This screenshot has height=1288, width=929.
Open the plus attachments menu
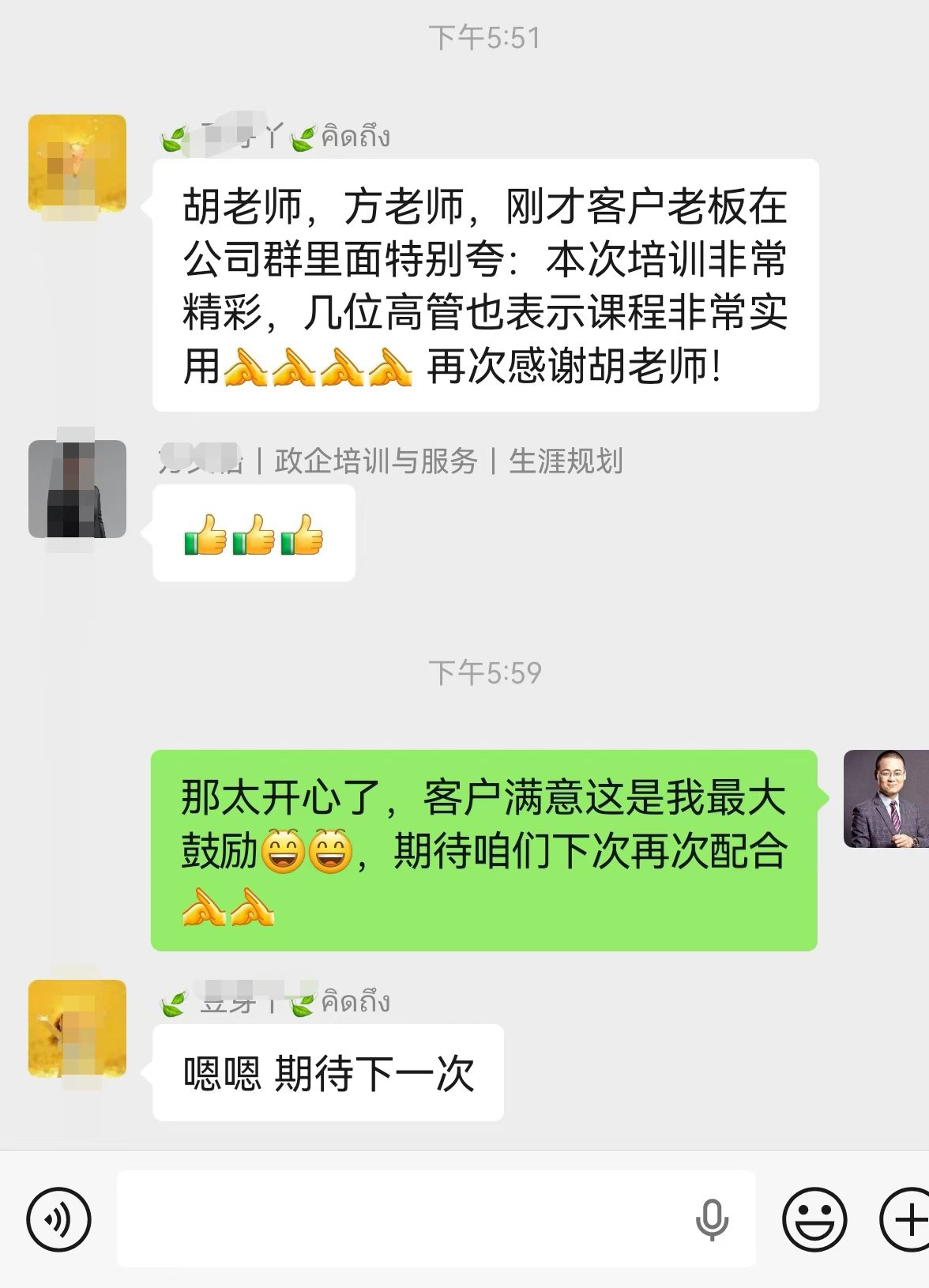[905, 1218]
